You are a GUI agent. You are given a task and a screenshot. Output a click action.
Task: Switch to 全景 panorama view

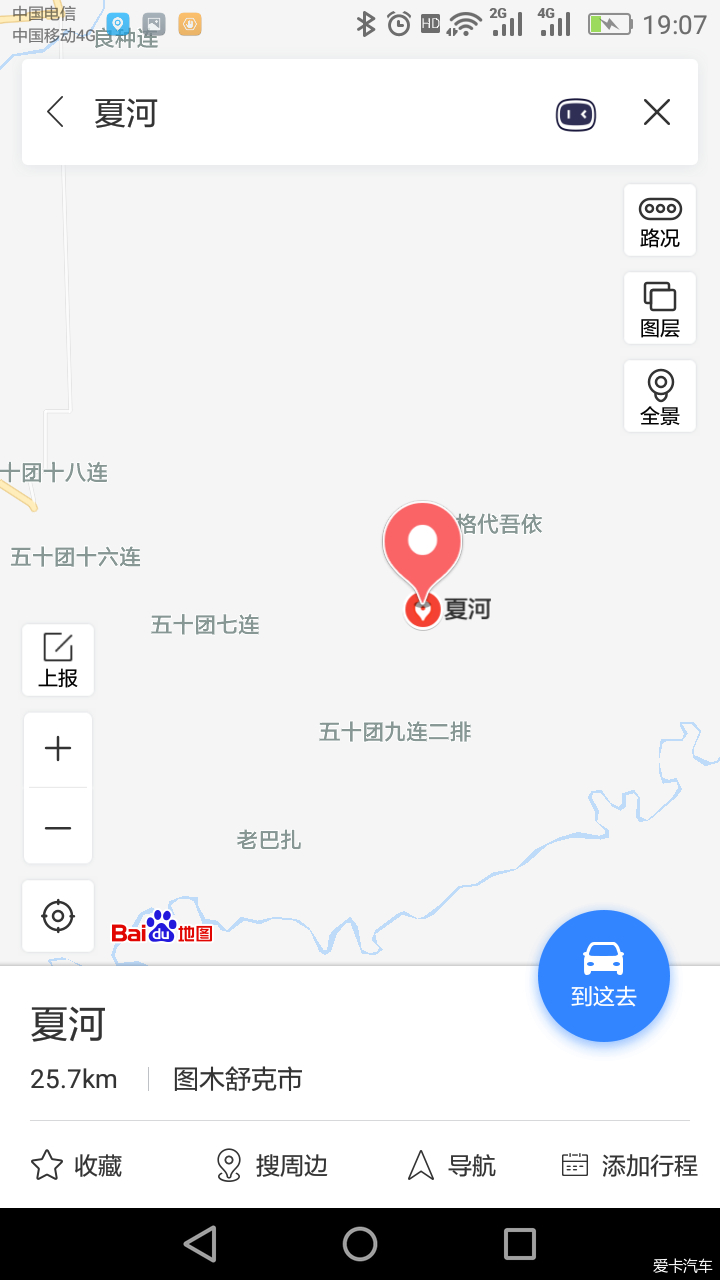660,397
